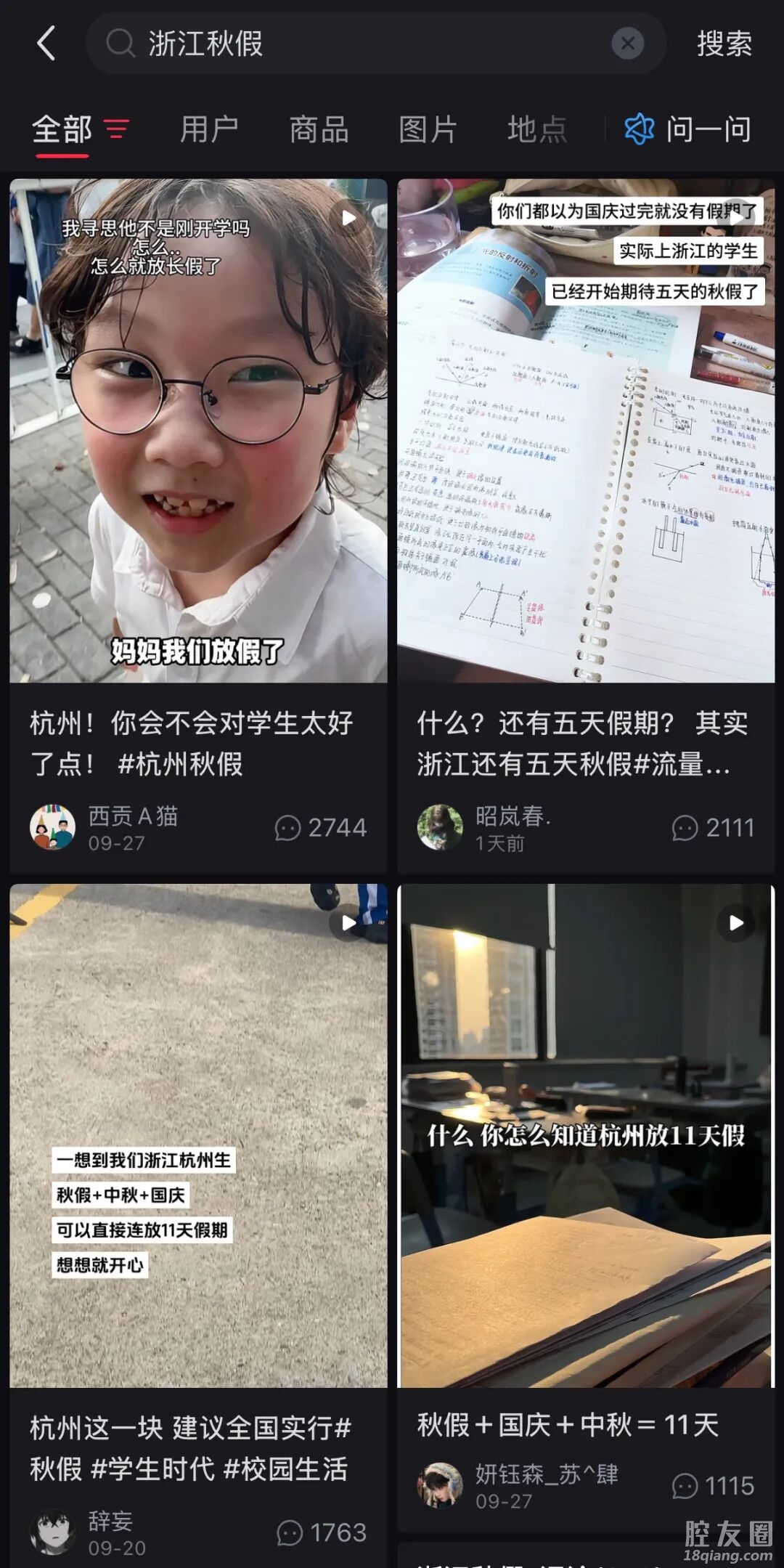Viewport: 784px width, 1568px height.
Task: Tap the 搜索 button
Action: point(724,44)
